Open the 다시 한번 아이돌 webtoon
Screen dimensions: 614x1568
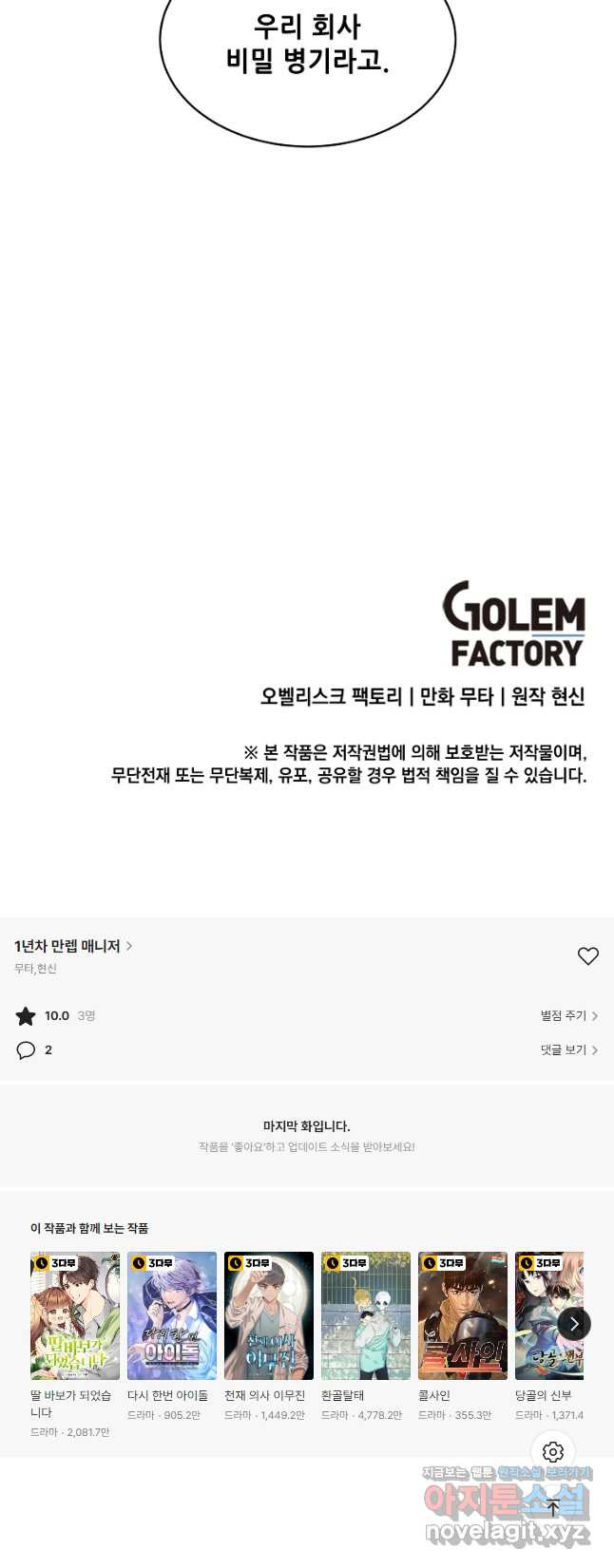(x=172, y=1315)
